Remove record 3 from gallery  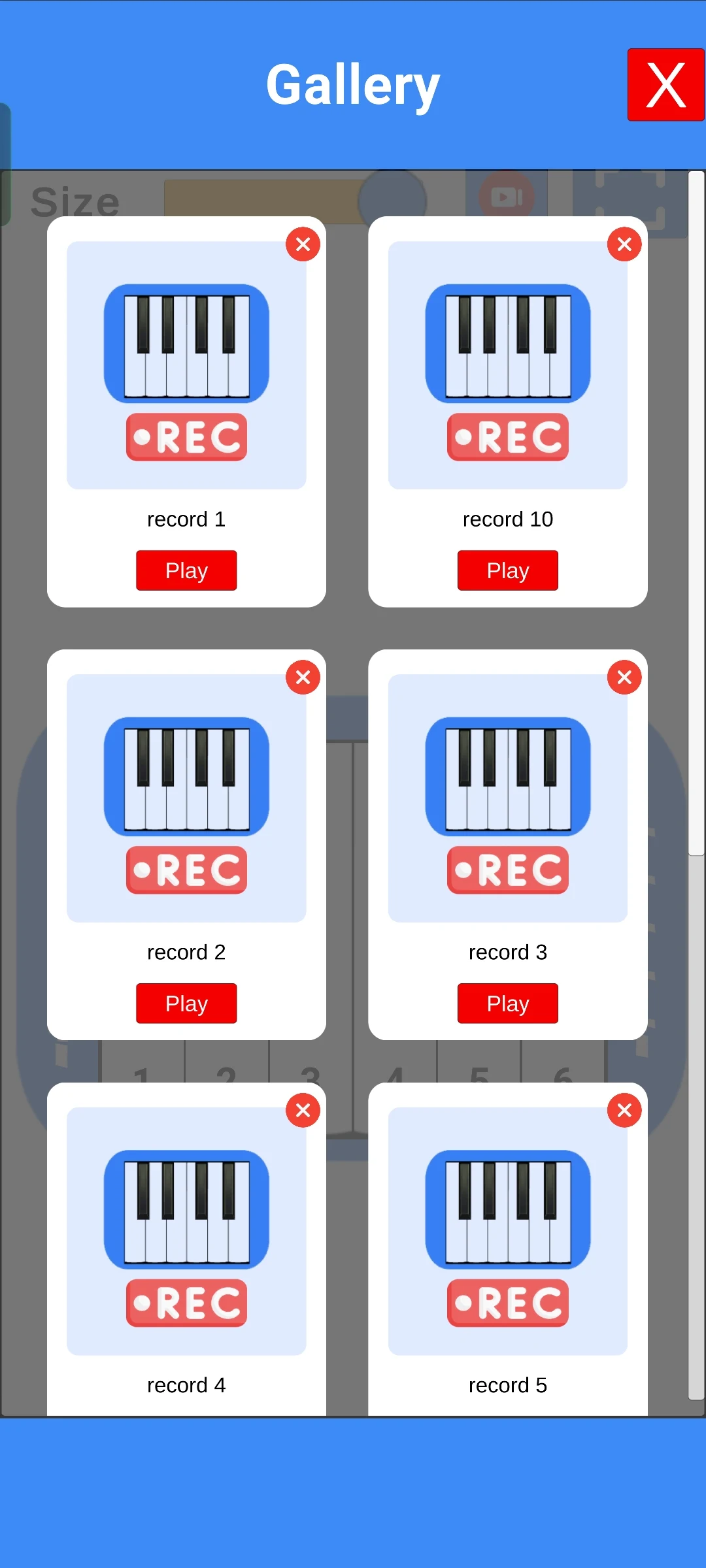(624, 678)
